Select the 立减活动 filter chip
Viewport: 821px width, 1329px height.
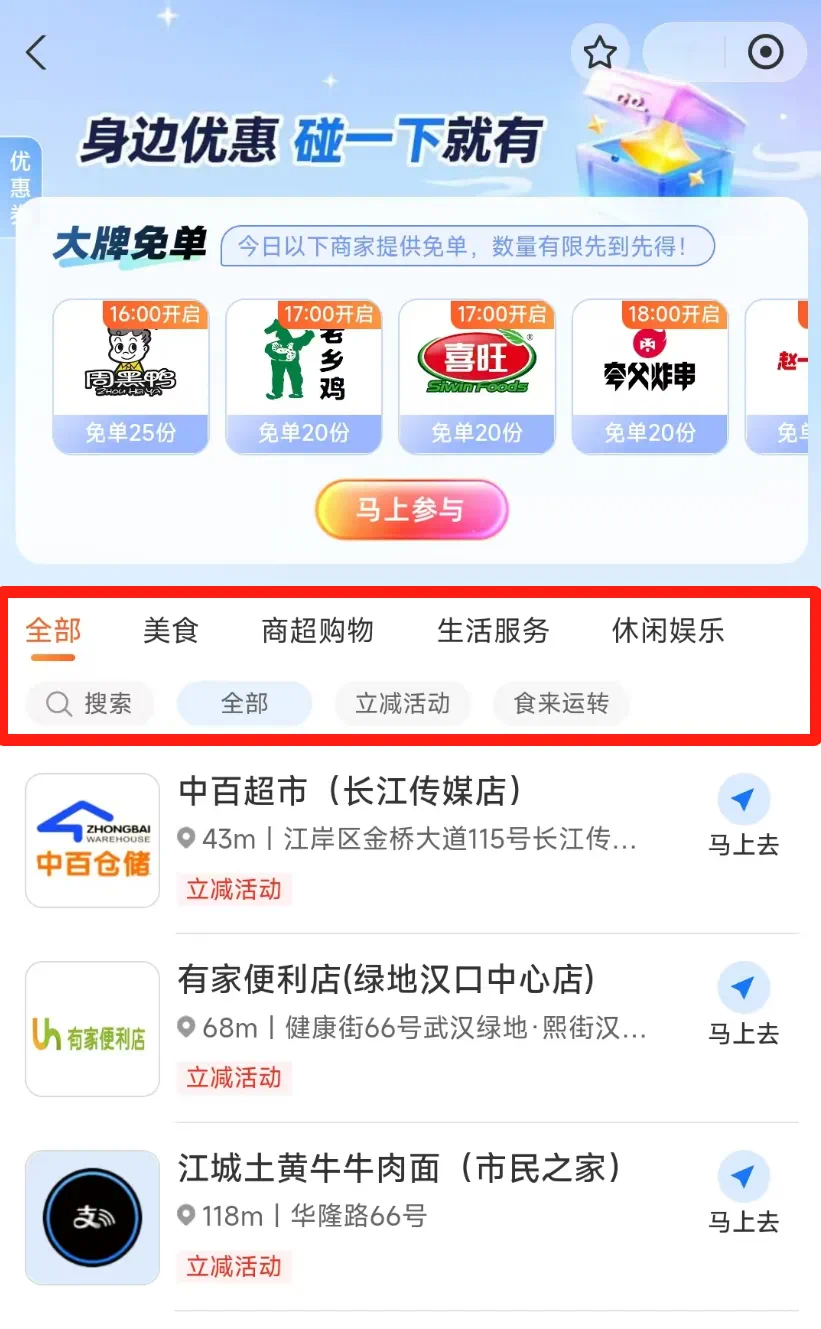(x=402, y=704)
